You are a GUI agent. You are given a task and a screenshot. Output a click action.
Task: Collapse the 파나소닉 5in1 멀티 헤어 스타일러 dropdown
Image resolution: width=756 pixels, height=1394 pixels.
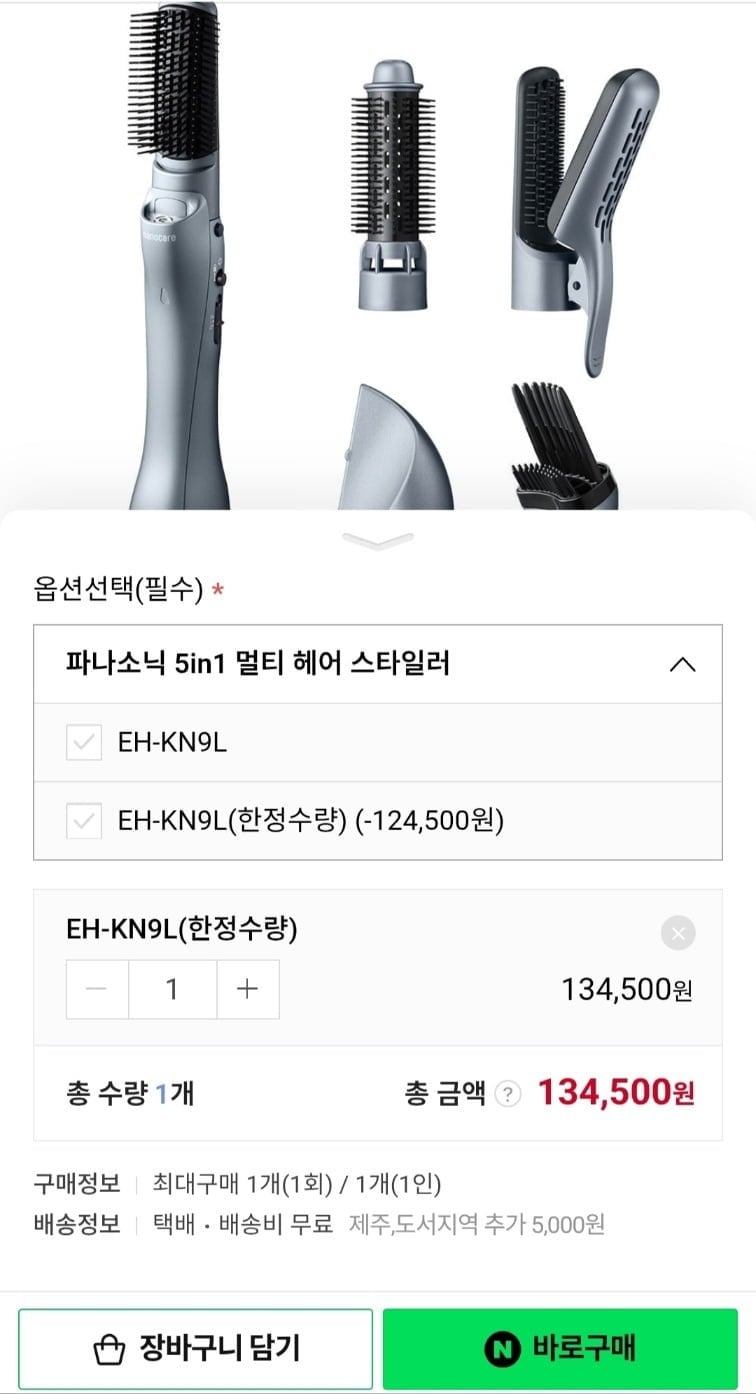tap(681, 664)
